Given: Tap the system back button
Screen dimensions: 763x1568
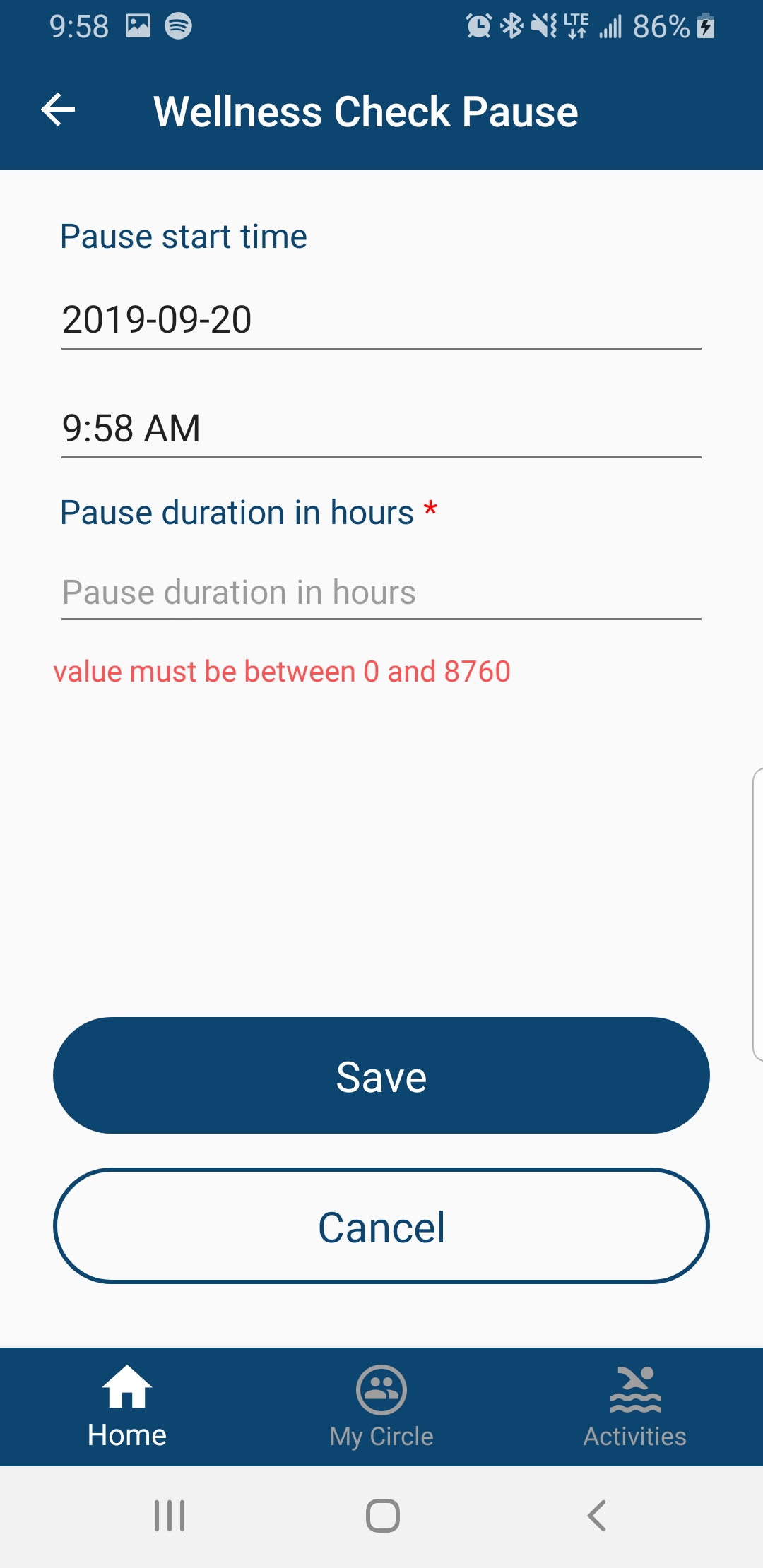Looking at the screenshot, I should [597, 1516].
